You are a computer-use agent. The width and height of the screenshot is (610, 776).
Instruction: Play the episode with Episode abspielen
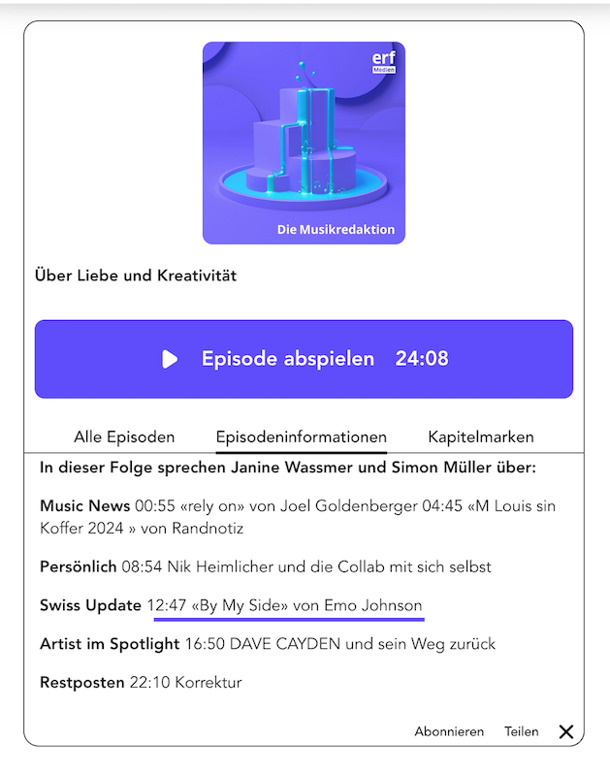click(304, 359)
